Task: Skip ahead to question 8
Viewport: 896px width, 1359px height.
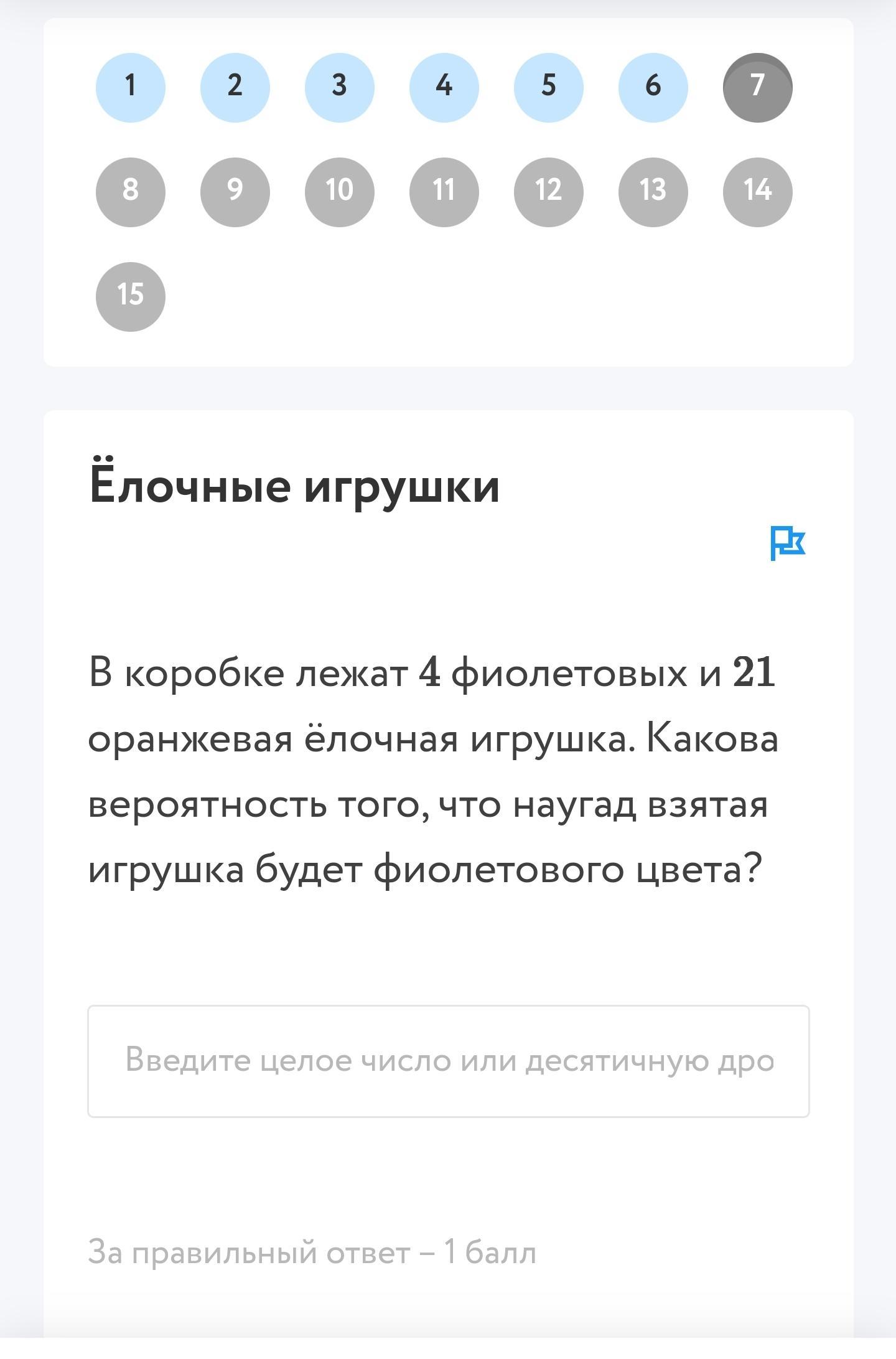Action: (130, 192)
